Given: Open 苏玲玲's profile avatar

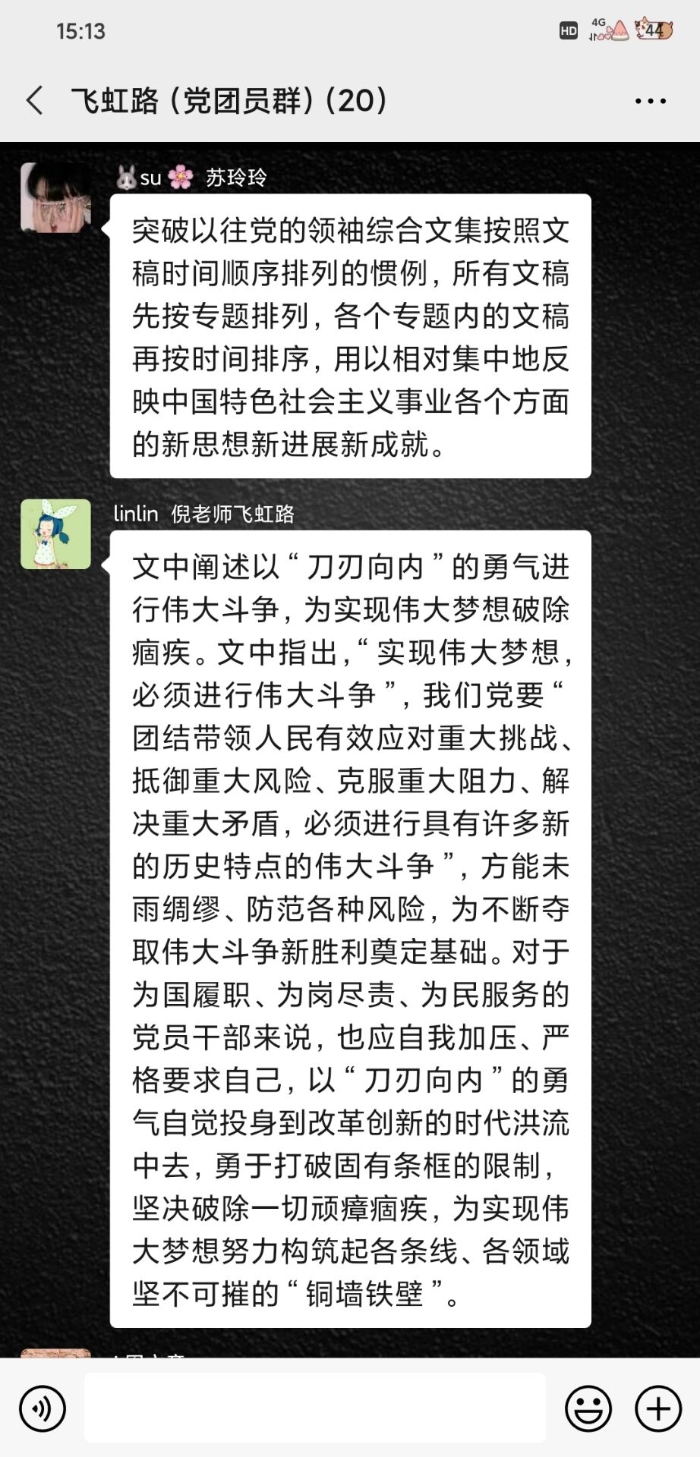Looking at the screenshot, I should 56,198.
